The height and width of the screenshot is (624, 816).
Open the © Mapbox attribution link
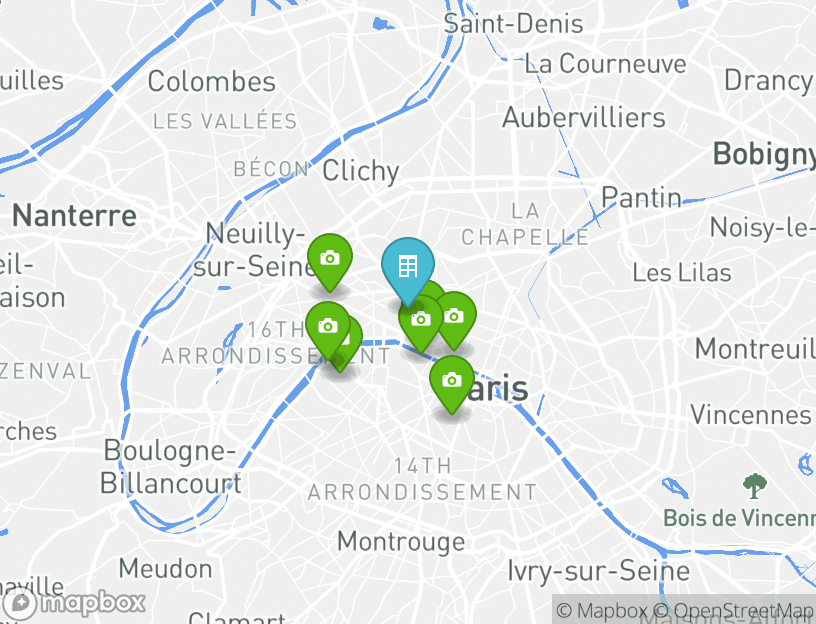[602, 610]
